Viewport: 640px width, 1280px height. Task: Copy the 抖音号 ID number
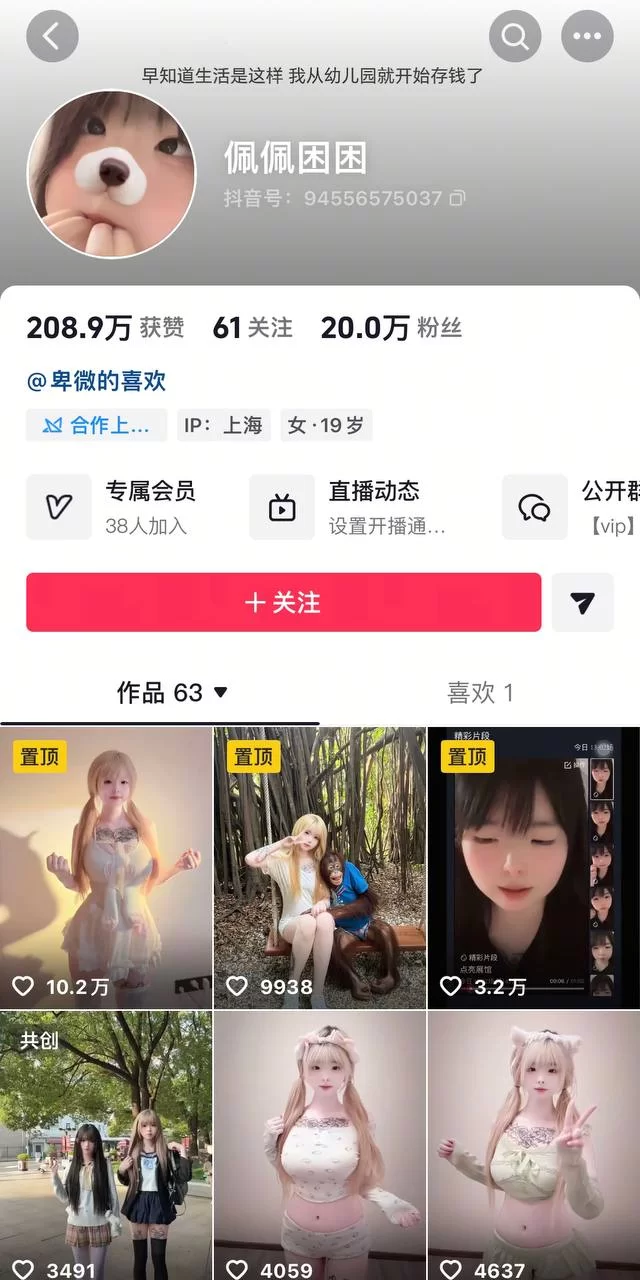458,198
